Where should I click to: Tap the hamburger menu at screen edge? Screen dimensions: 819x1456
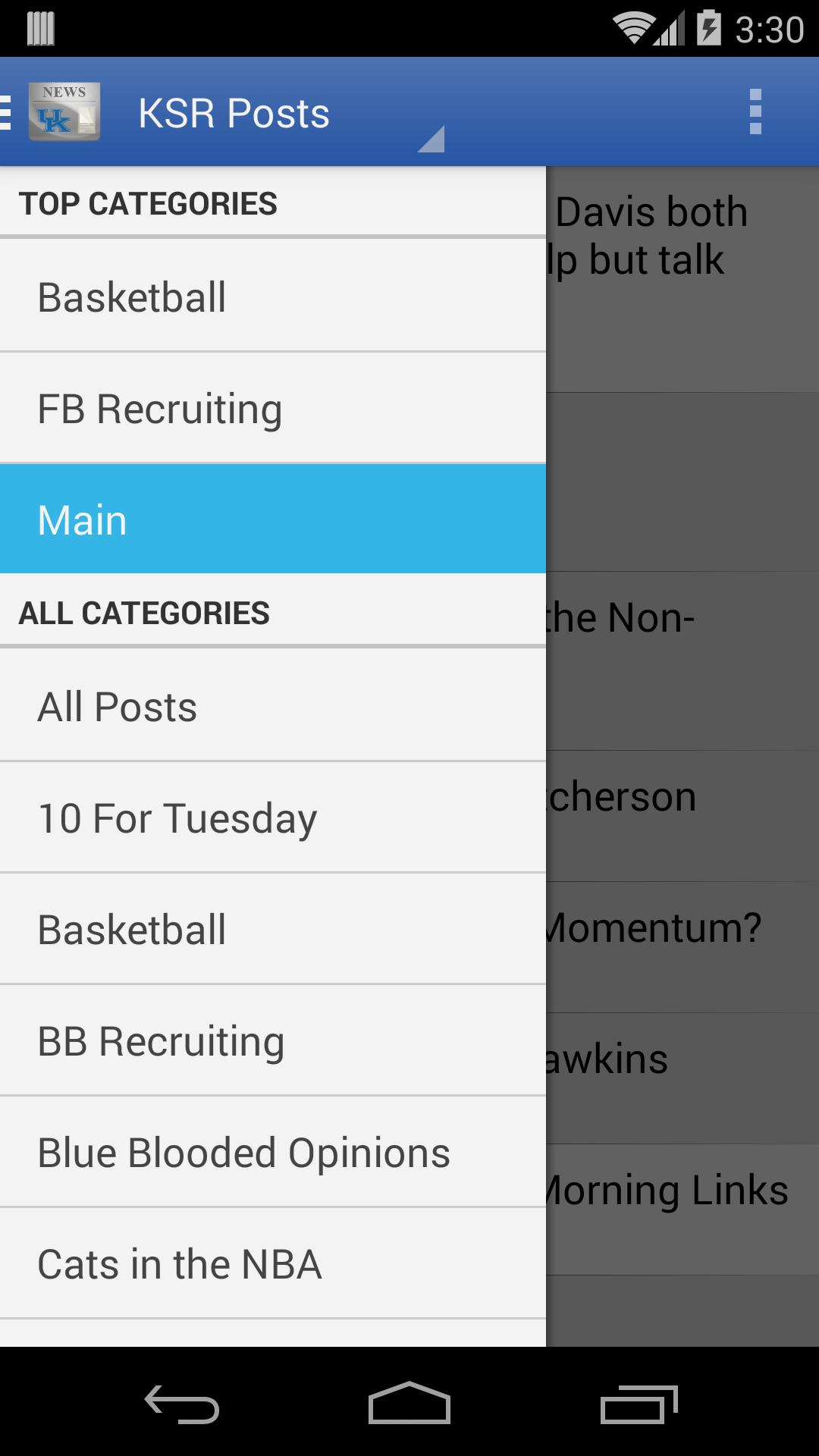(x=6, y=112)
